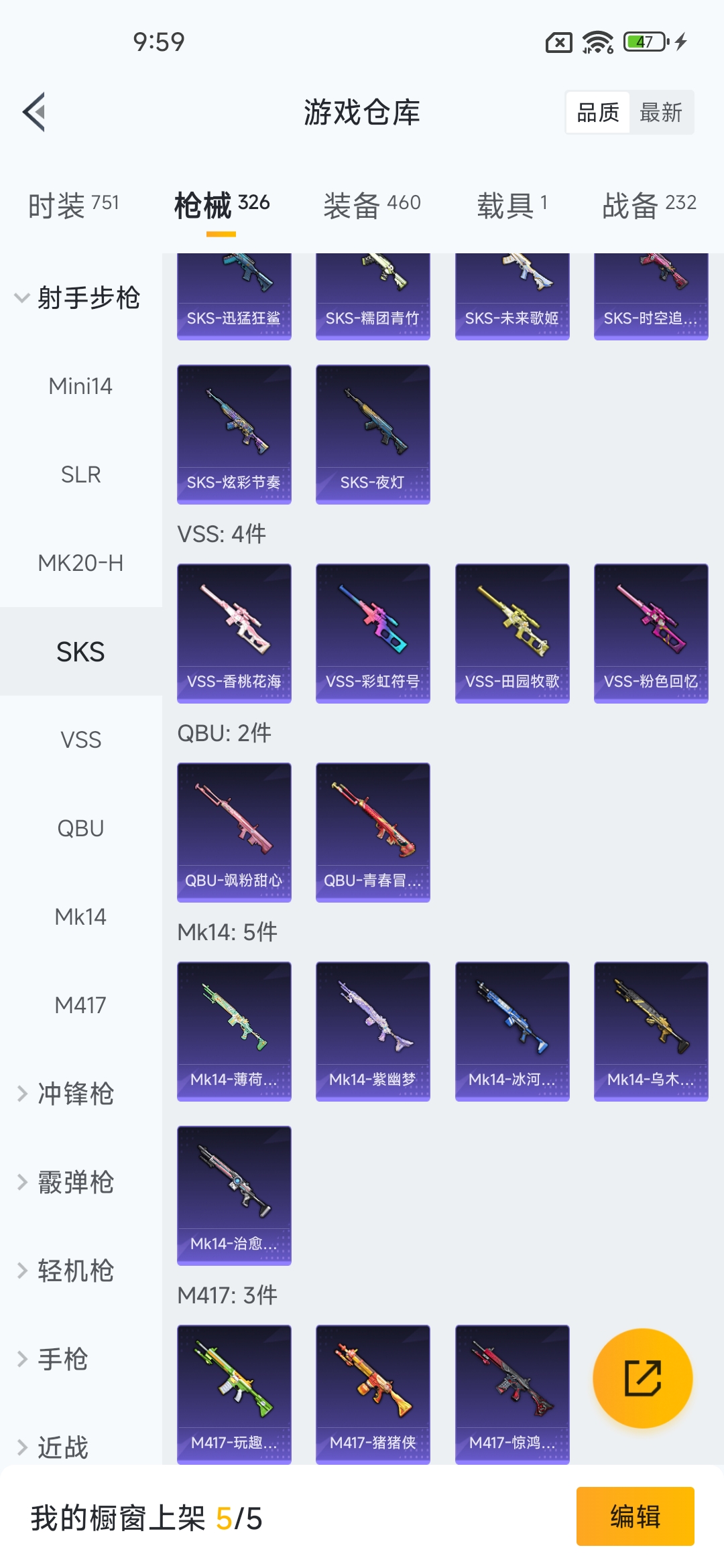The image size is (724, 1568).
Task: Expand the 霰弹枪 category
Action: (75, 1182)
